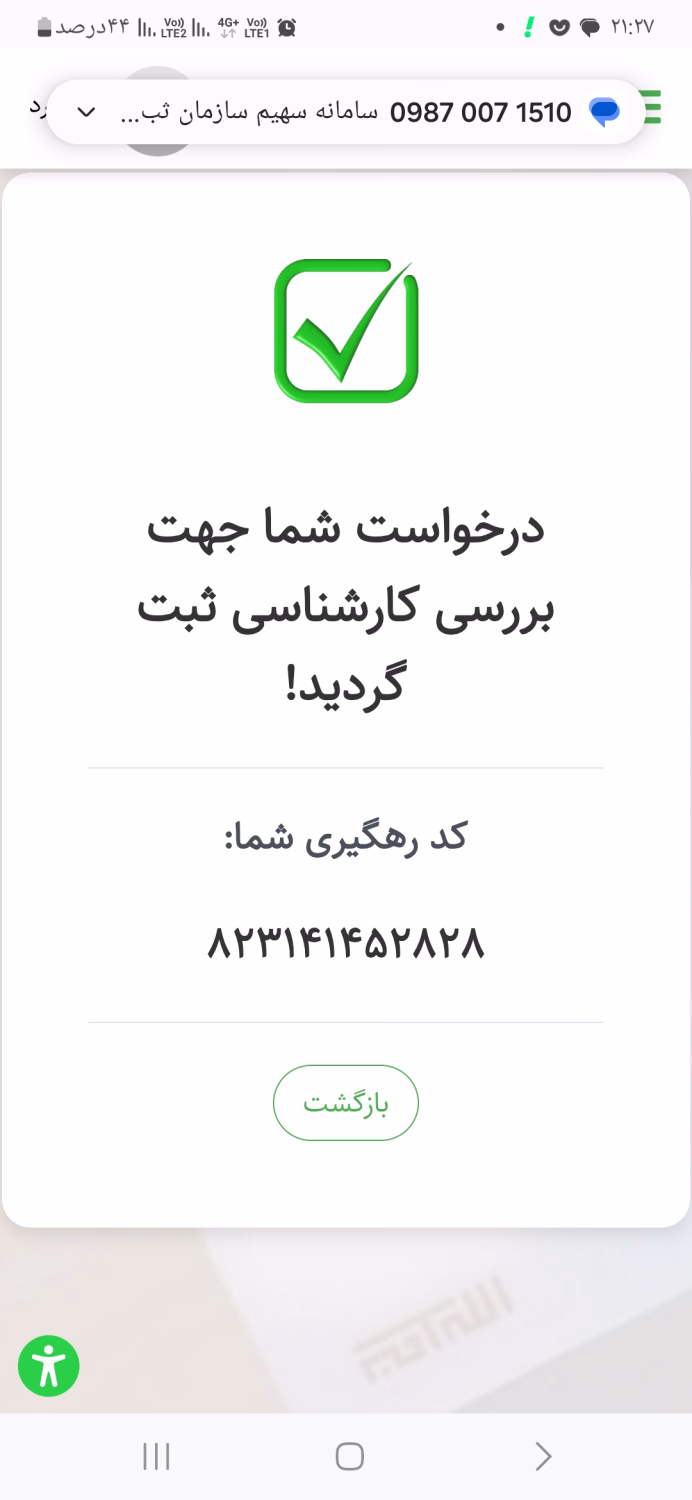Screen dimensions: 692x1500
Task: Open the green hamburger menu
Action: (653, 108)
